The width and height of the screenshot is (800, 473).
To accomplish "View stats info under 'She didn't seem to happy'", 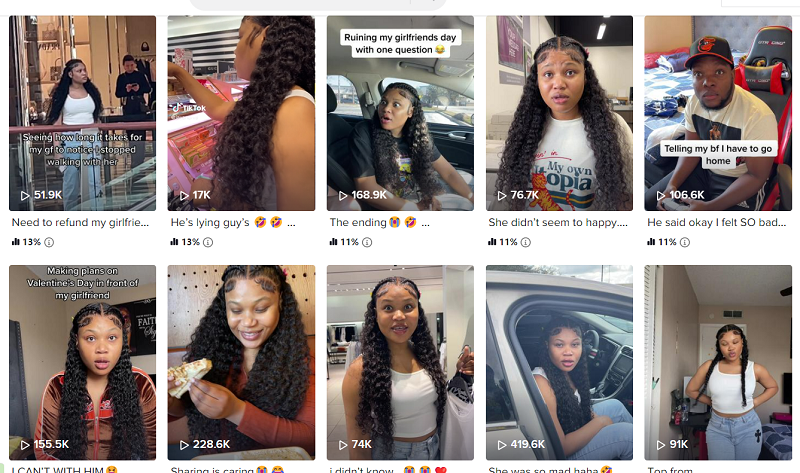I will click(x=526, y=242).
